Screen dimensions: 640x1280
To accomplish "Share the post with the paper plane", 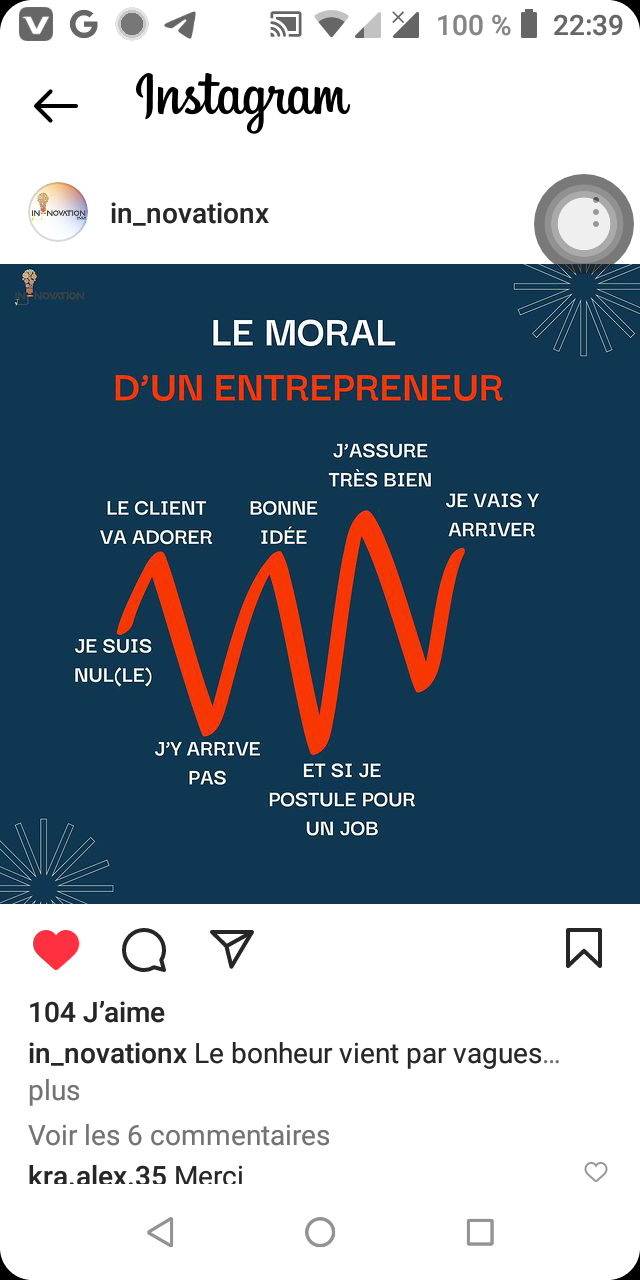I will click(232, 948).
